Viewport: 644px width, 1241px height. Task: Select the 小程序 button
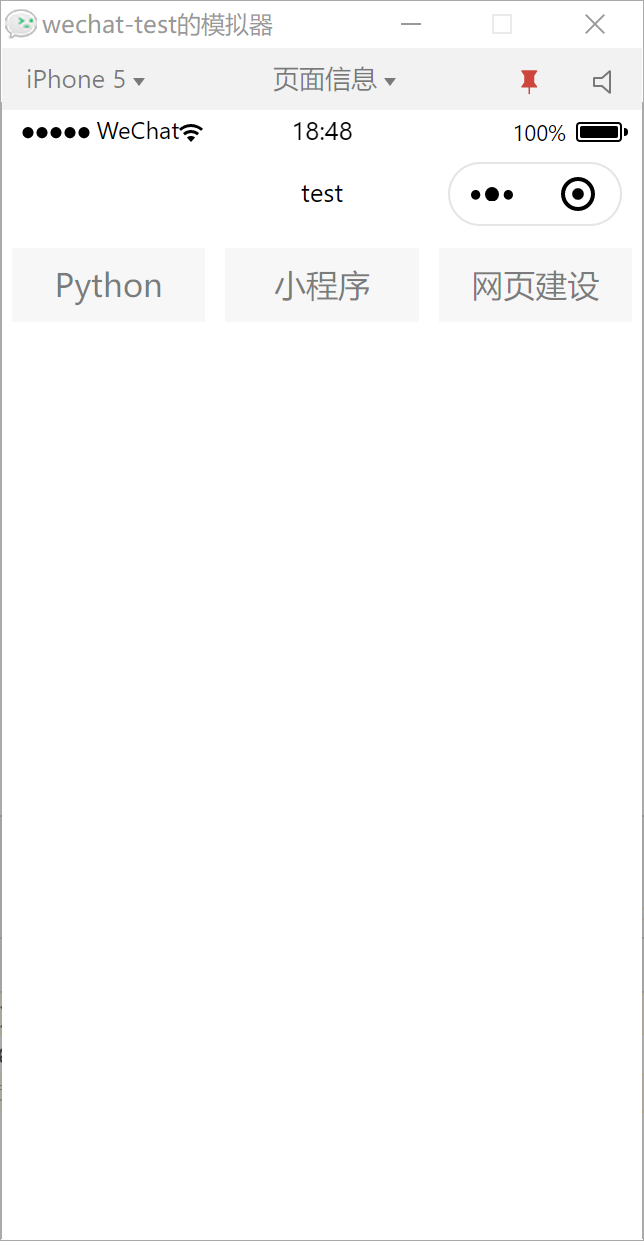[322, 285]
